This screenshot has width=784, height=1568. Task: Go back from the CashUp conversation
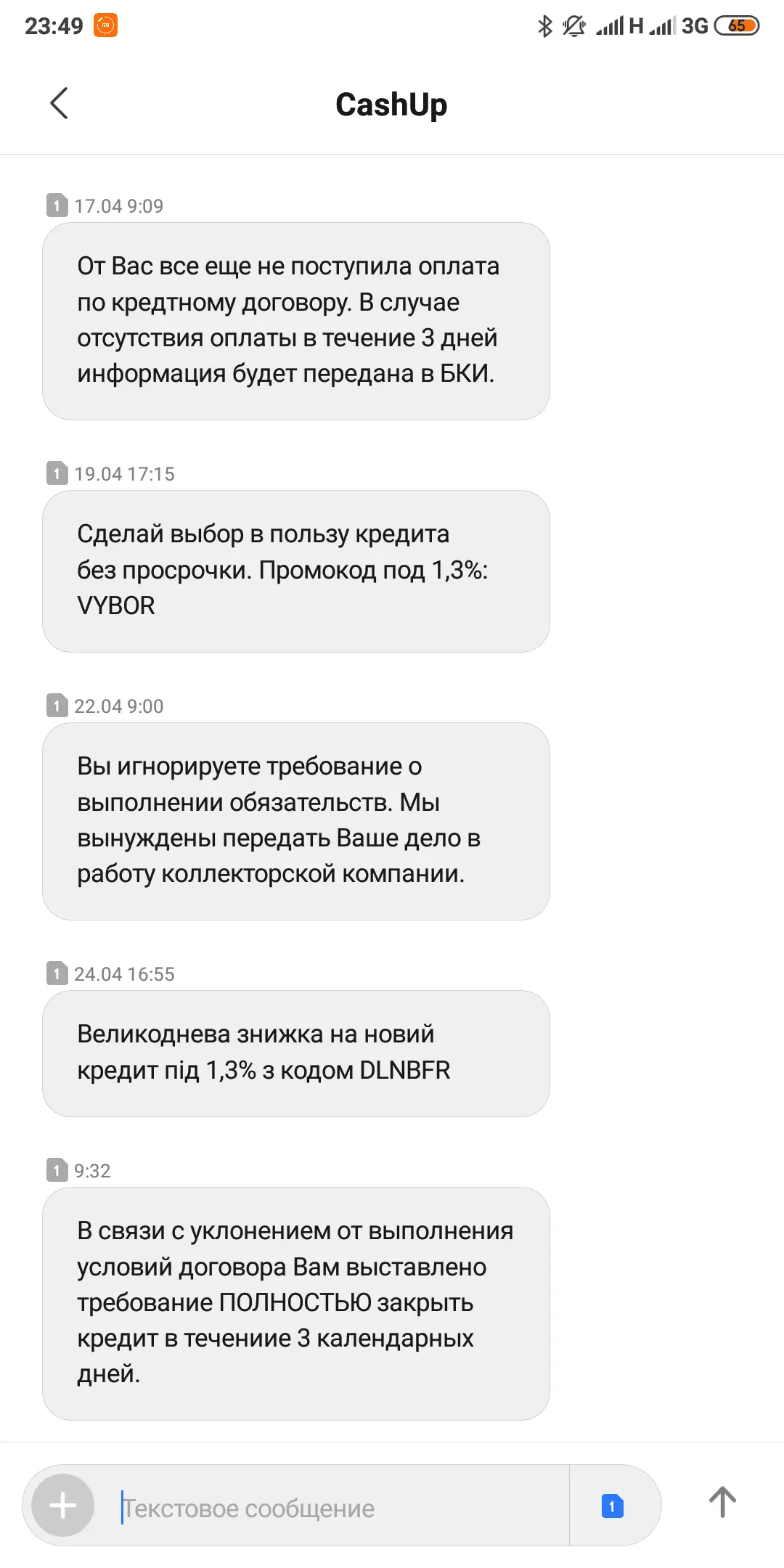coord(60,103)
